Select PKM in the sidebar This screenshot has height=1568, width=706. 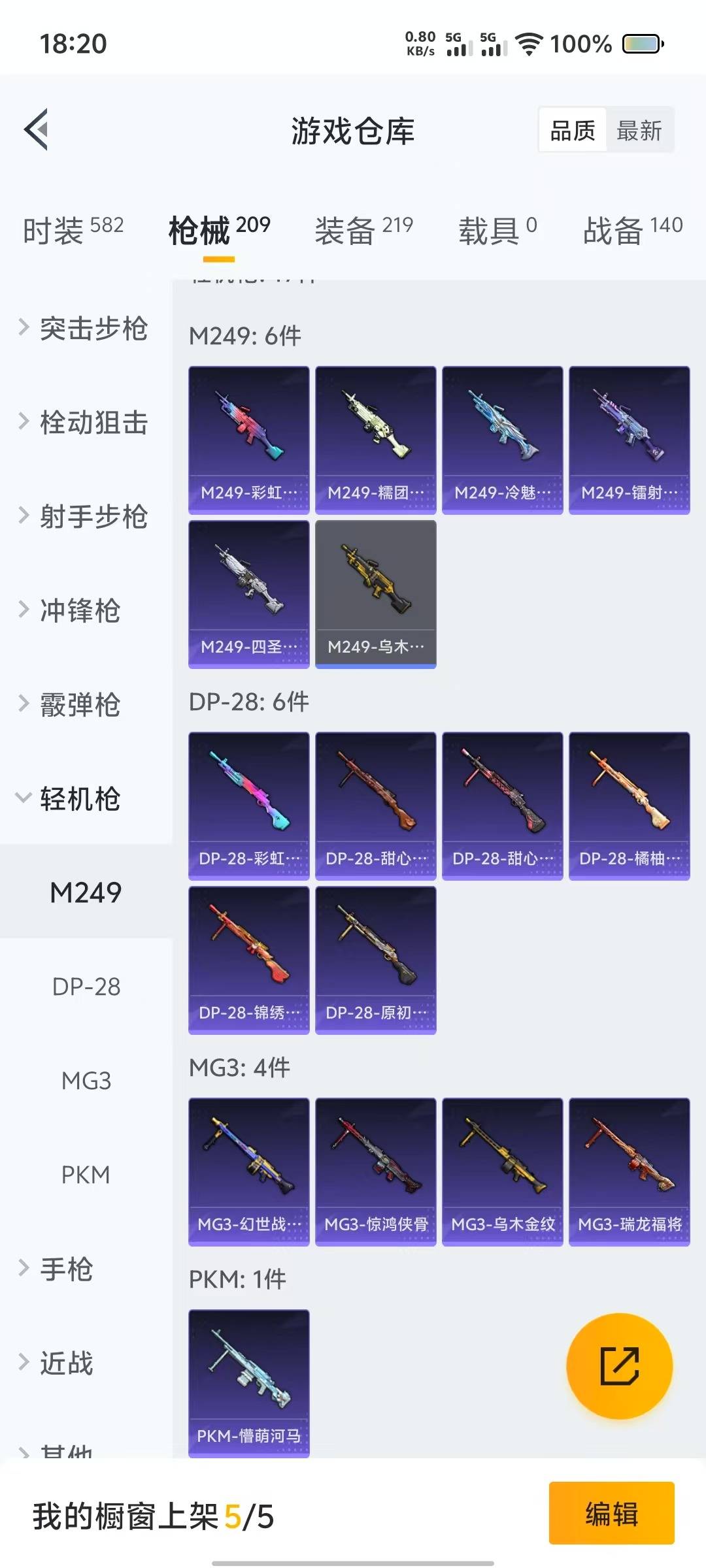coord(86,1175)
